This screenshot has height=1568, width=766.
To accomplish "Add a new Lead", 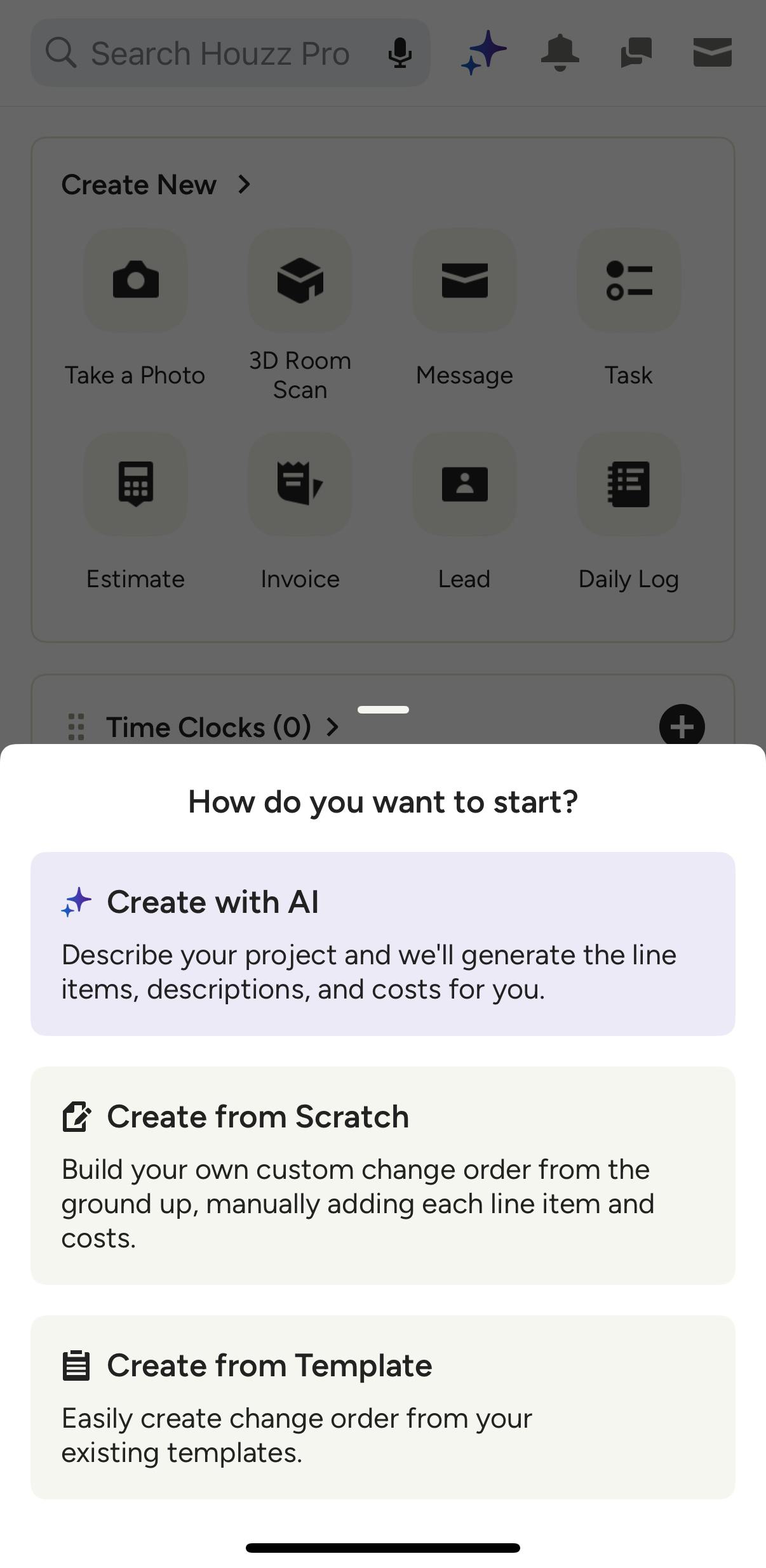I will click(464, 512).
